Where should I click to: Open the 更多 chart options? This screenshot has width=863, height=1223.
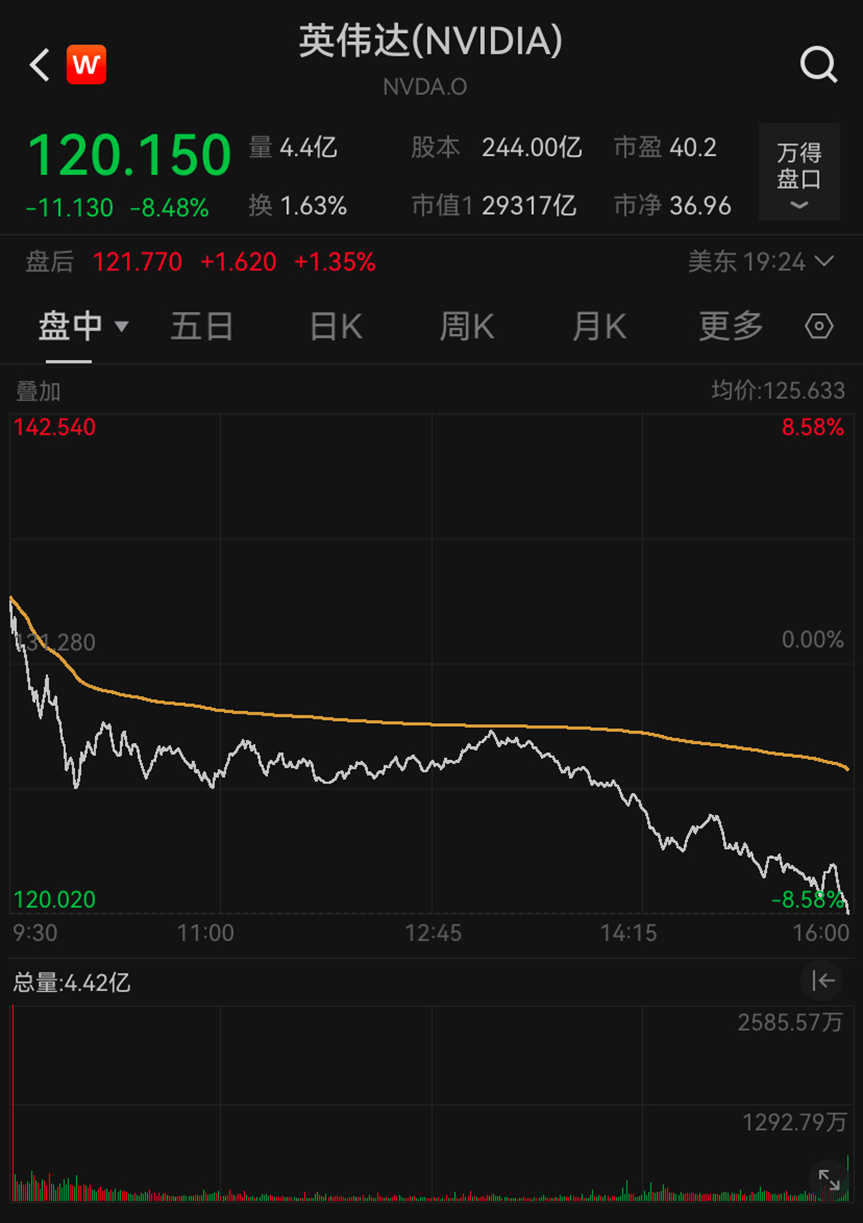(730, 326)
